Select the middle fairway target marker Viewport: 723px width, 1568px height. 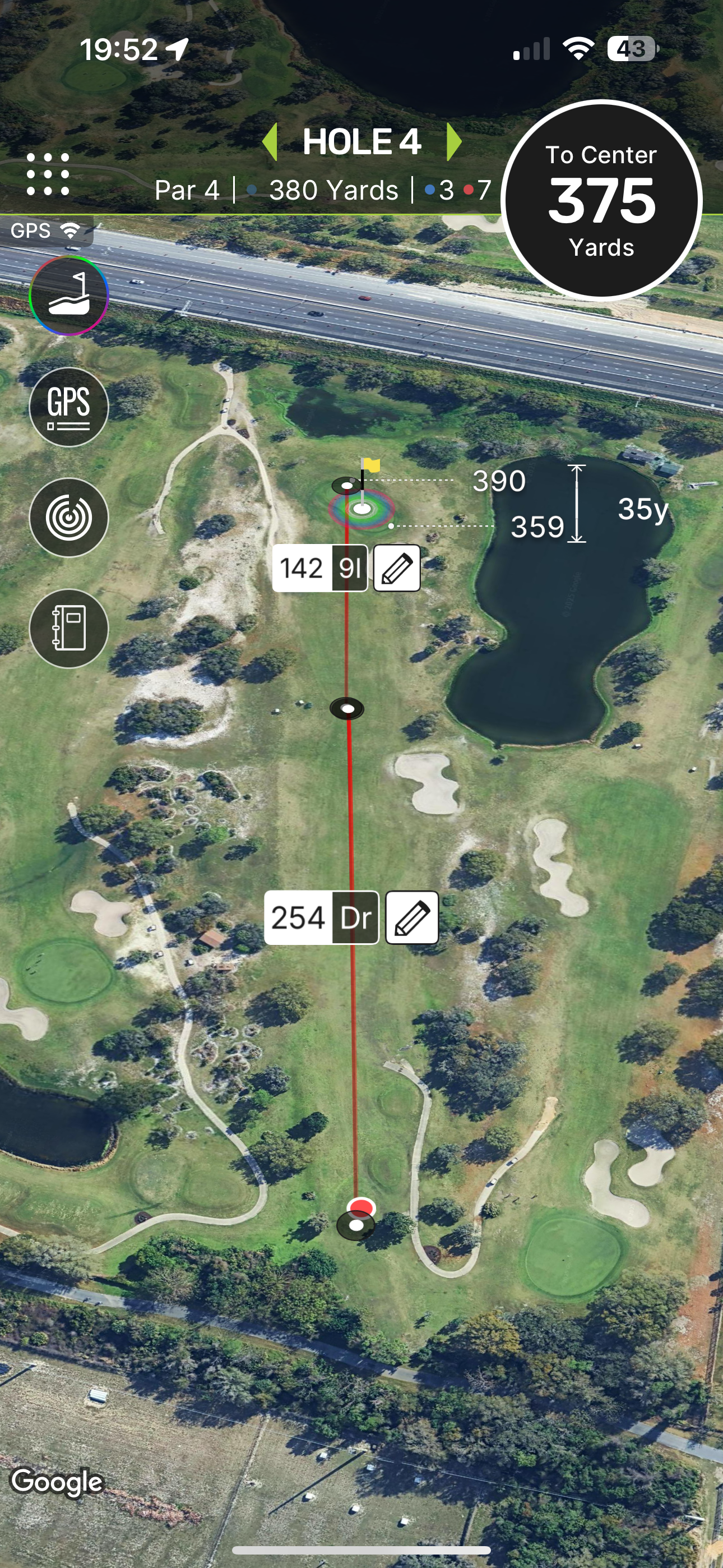coord(347,709)
